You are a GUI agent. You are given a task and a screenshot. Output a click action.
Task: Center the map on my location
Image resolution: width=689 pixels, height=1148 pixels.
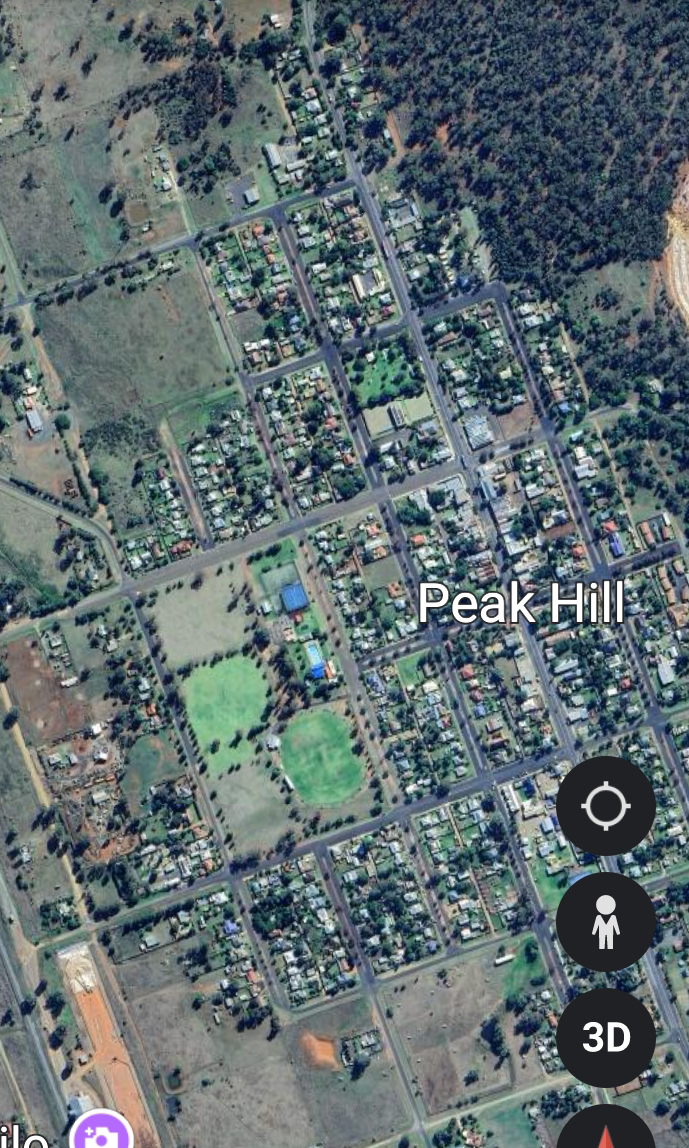(606, 805)
